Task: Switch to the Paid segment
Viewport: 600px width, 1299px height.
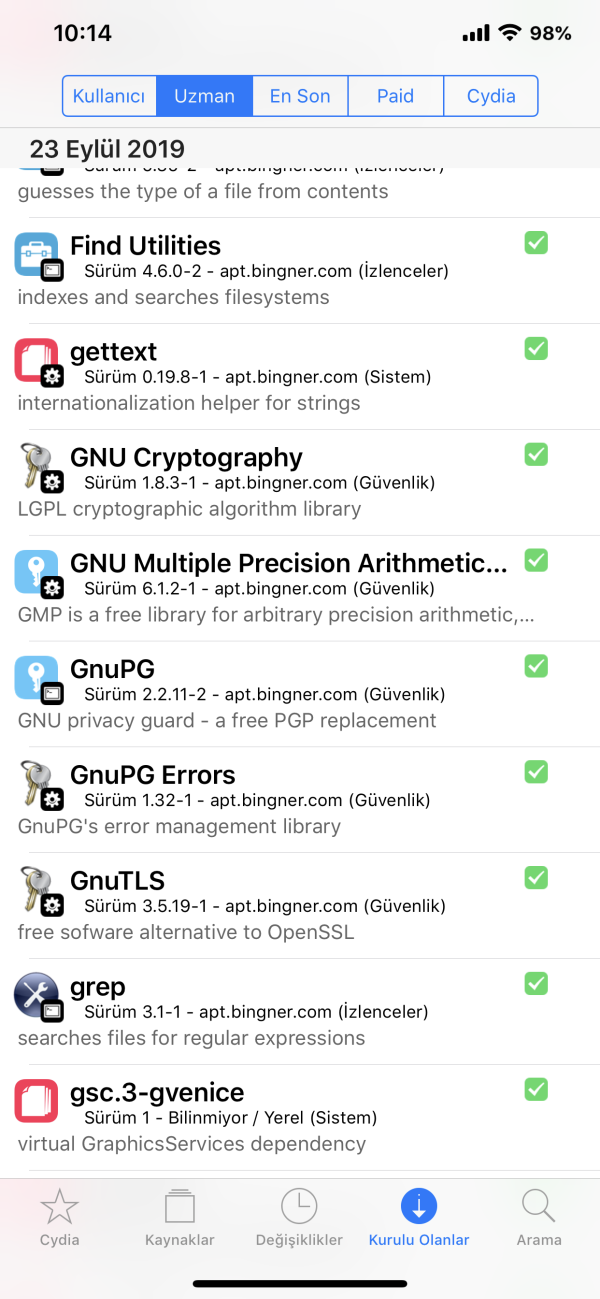Action: pos(395,96)
